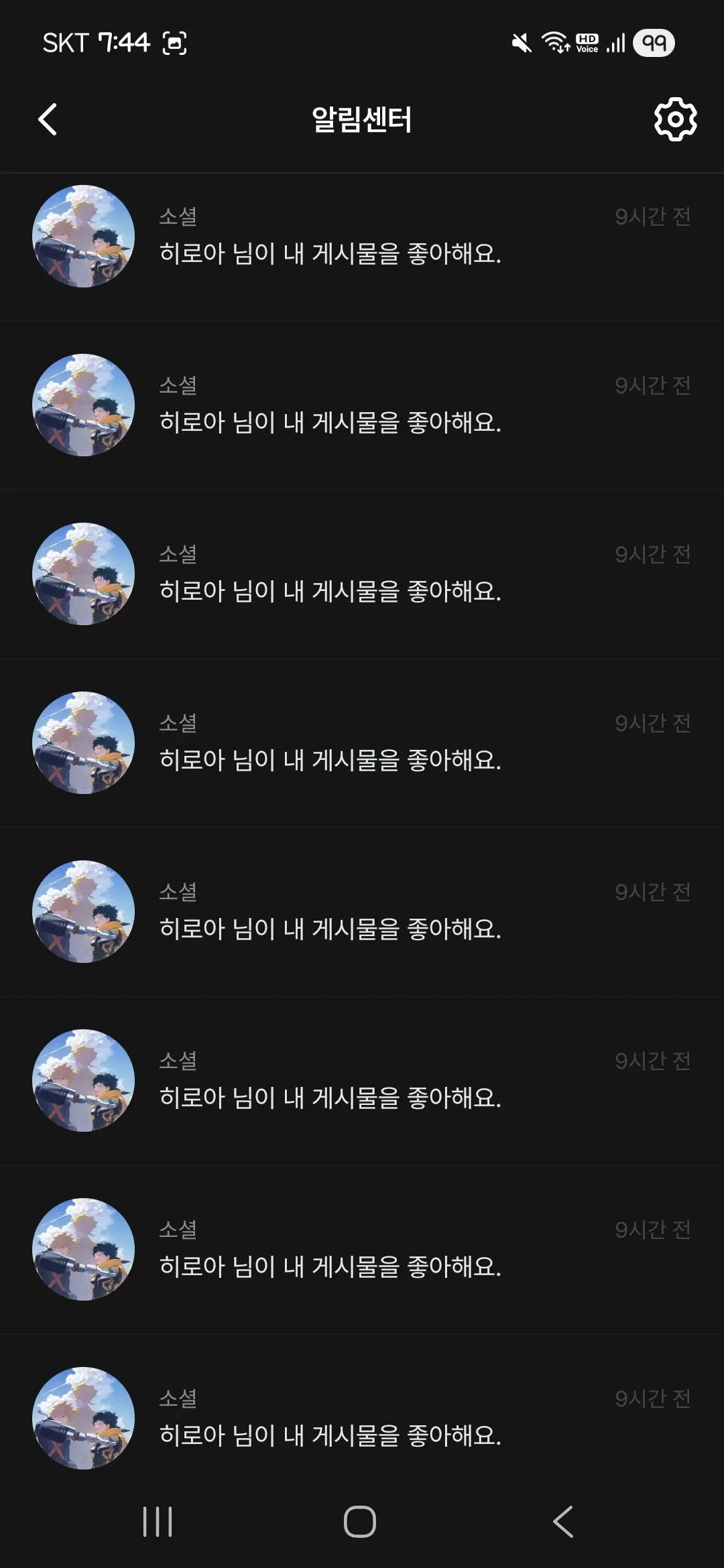This screenshot has width=724, height=1568.
Task: Go back from the 알림센터 screen
Action: click(48, 120)
